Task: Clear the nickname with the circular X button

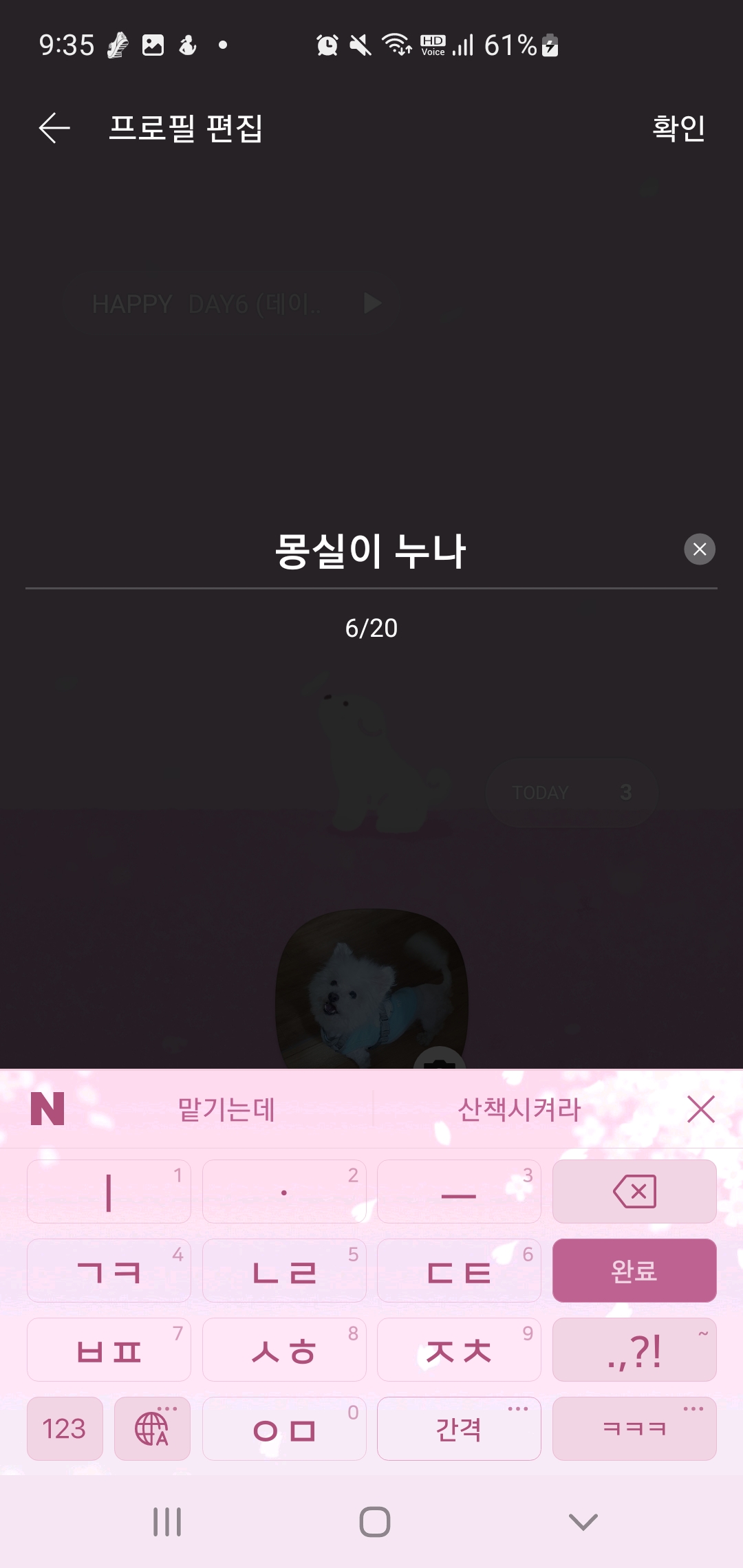Action: pyautogui.click(x=699, y=549)
